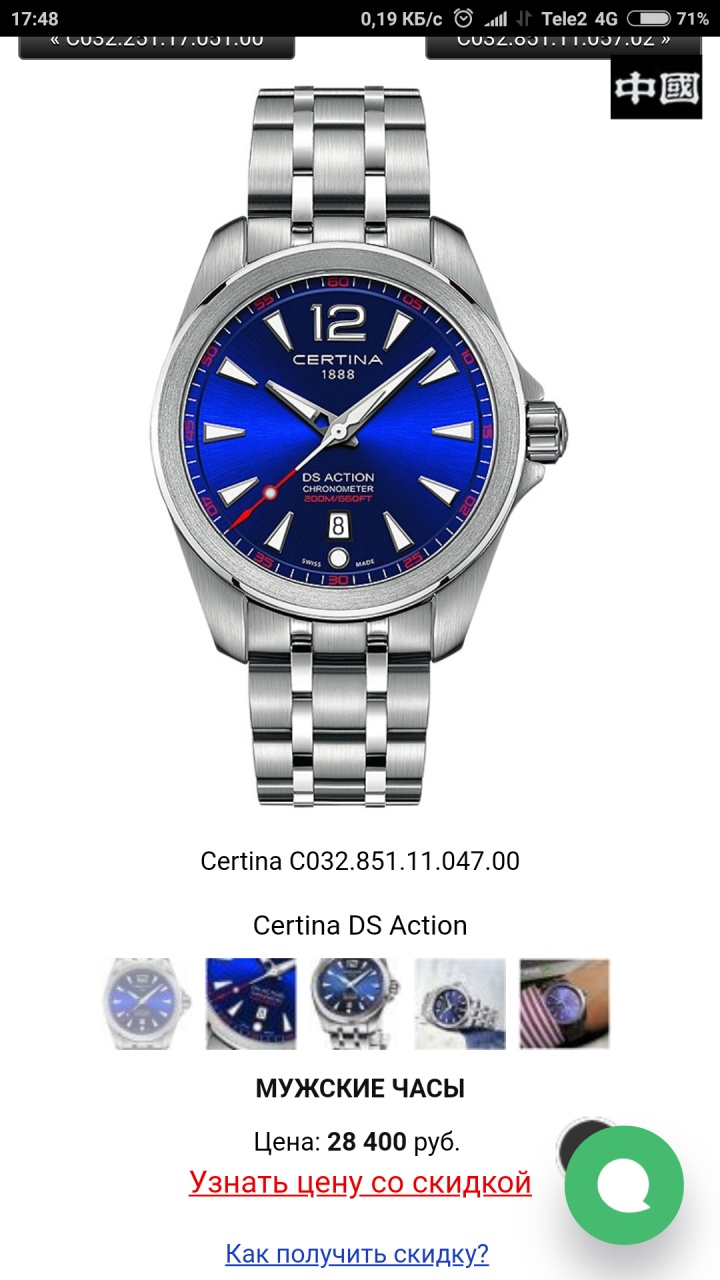Image resolution: width=720 pixels, height=1280 pixels.
Task: Open the fourth thumbnail of watch lying down
Action: pos(460,1003)
